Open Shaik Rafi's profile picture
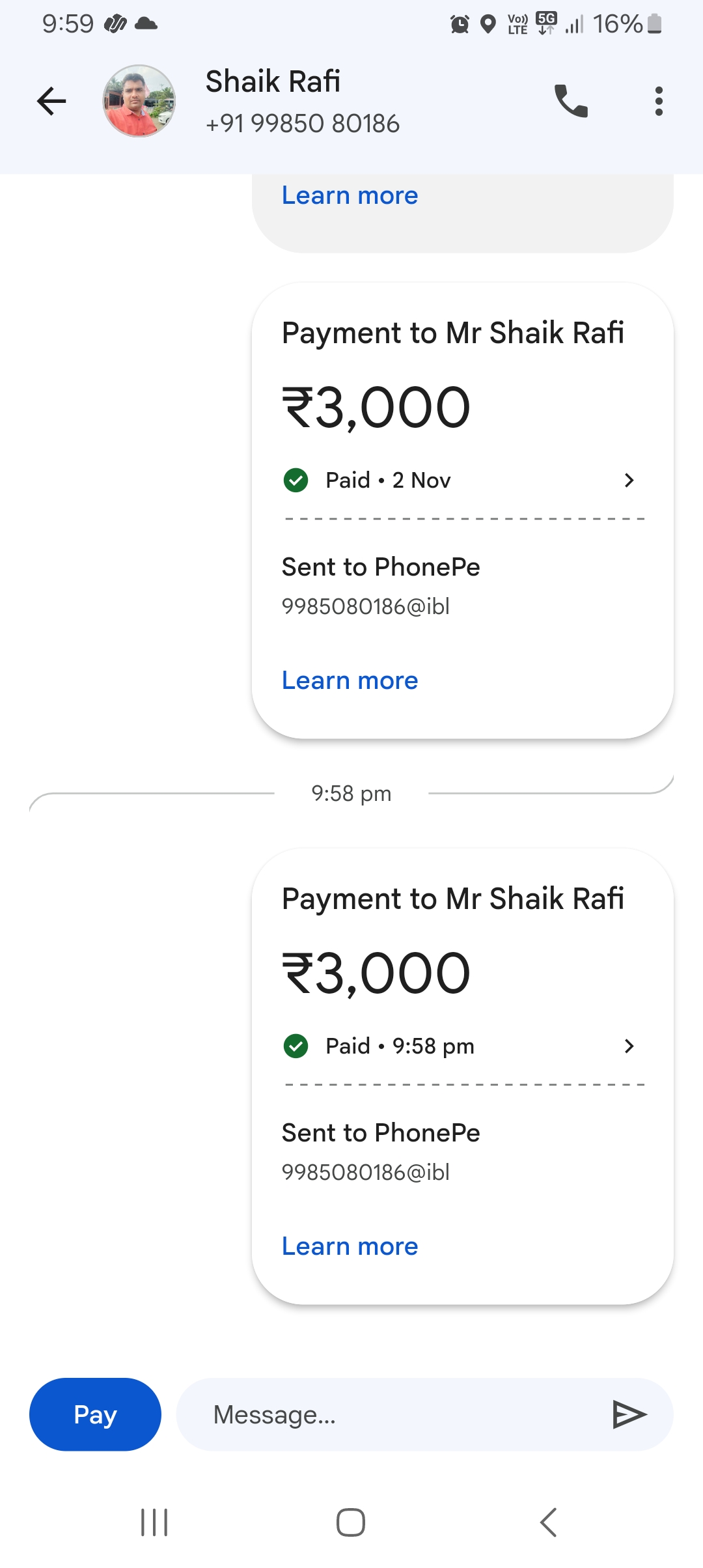Viewport: 703px width, 1568px height. point(139,101)
